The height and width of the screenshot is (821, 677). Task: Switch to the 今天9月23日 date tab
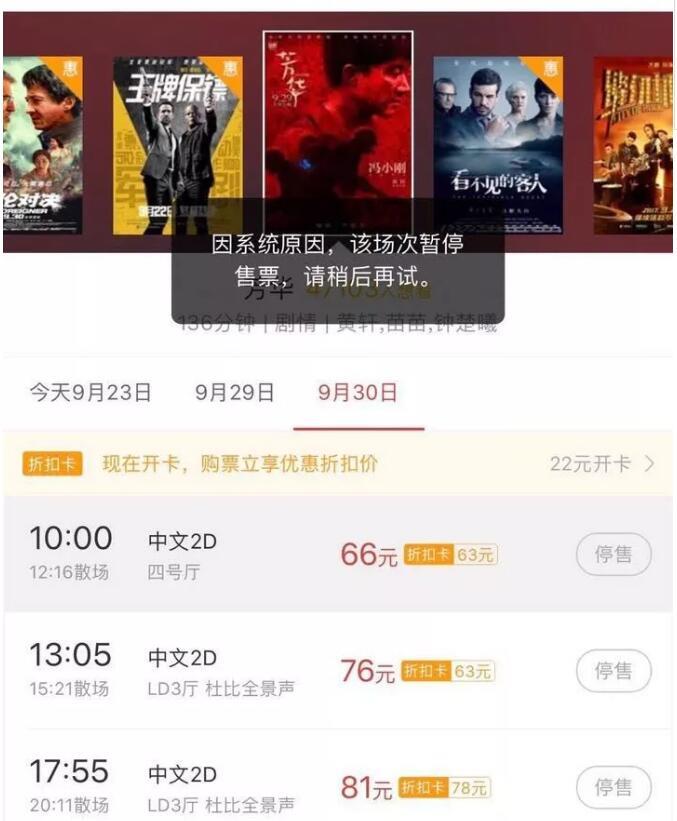click(x=90, y=392)
